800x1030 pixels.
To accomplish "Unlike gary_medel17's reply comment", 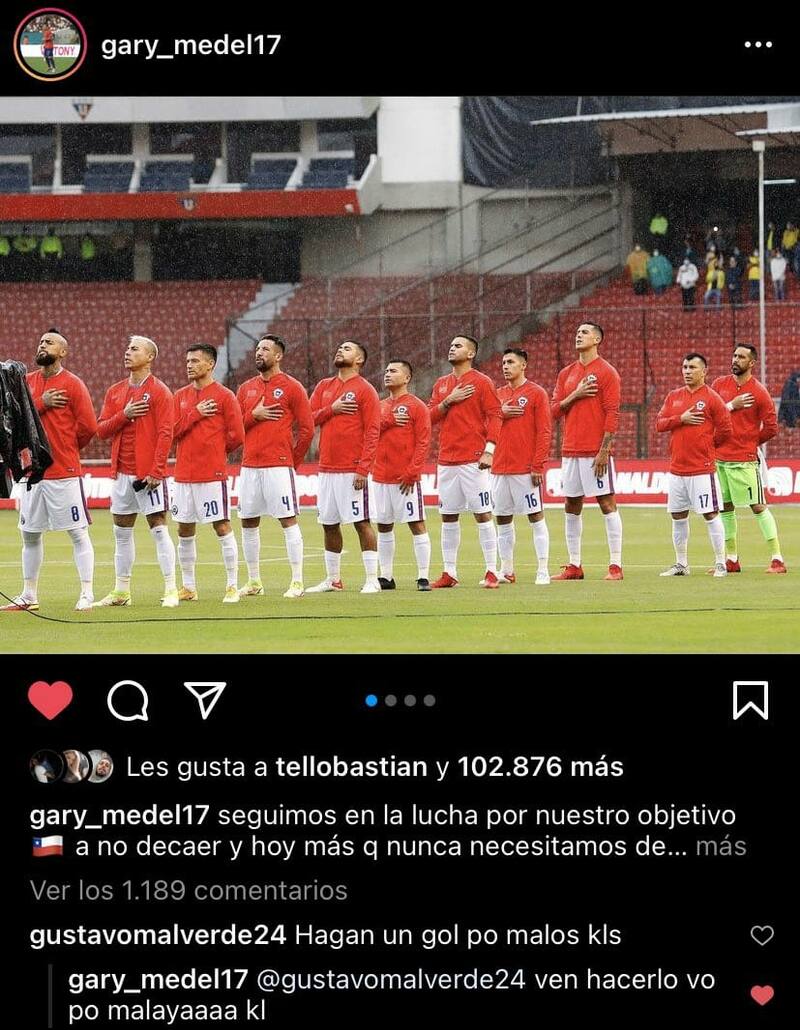I will click(762, 995).
